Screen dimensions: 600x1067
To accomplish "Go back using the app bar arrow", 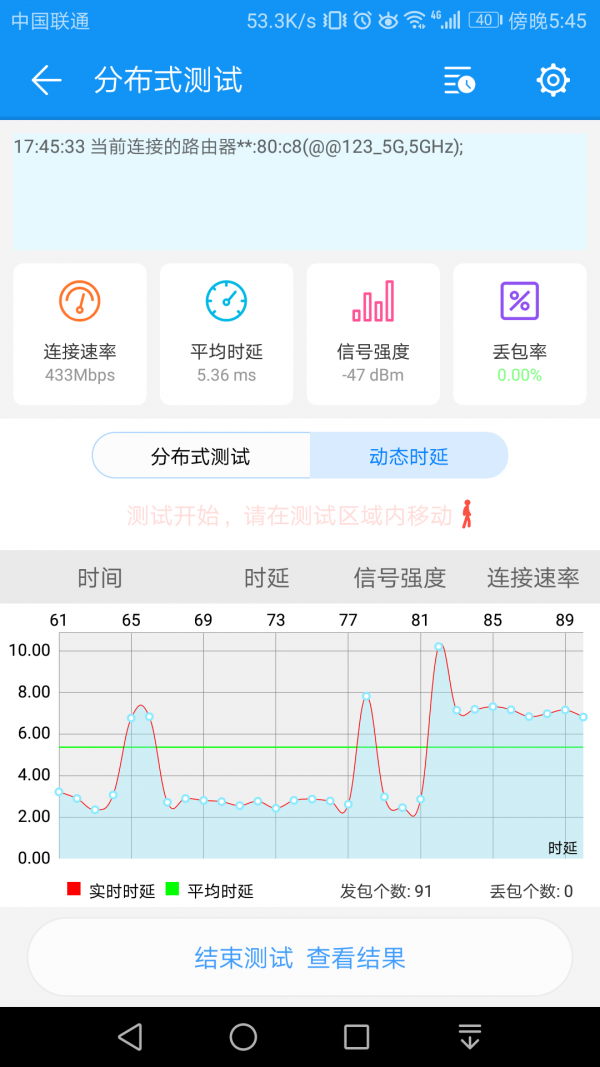I will tap(46, 81).
